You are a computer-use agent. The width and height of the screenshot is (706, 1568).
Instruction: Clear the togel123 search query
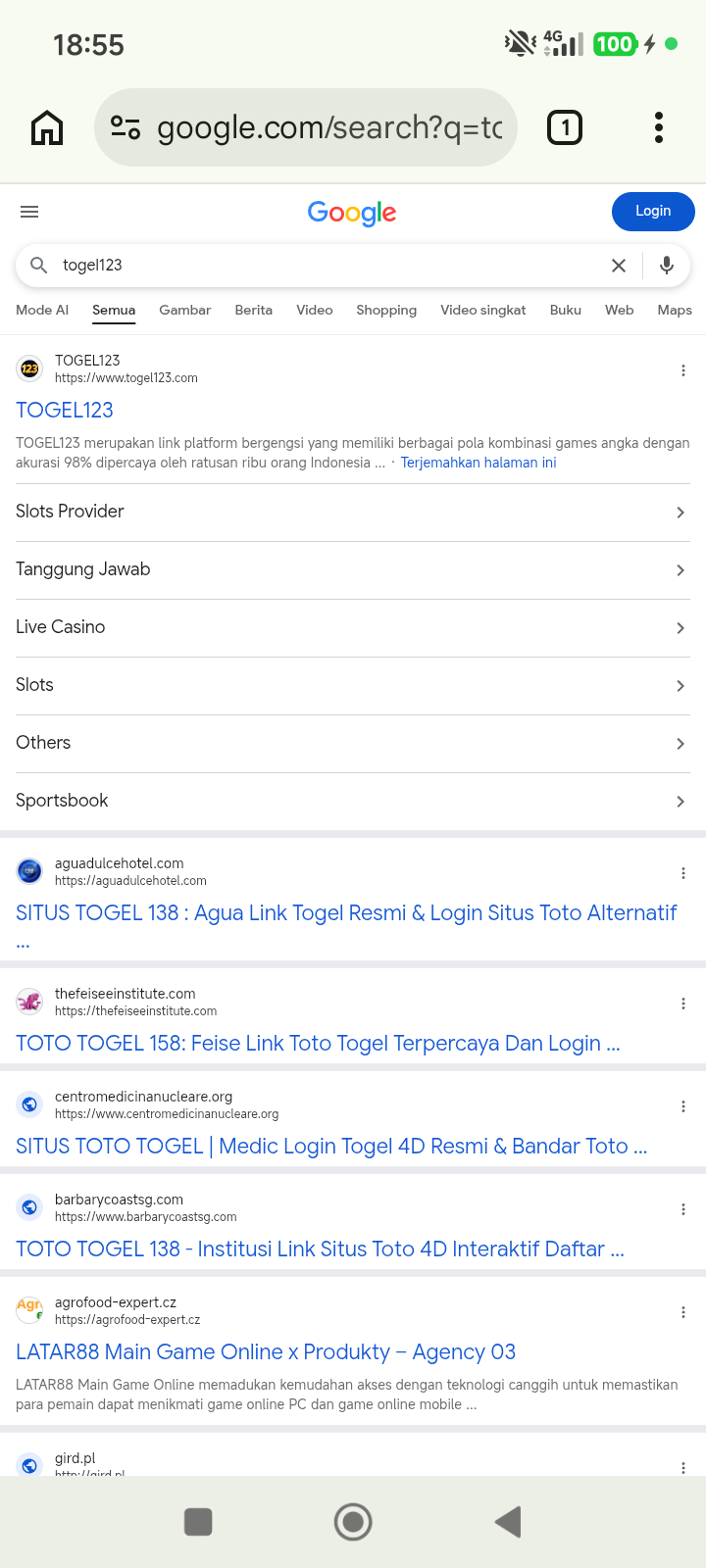coord(619,266)
